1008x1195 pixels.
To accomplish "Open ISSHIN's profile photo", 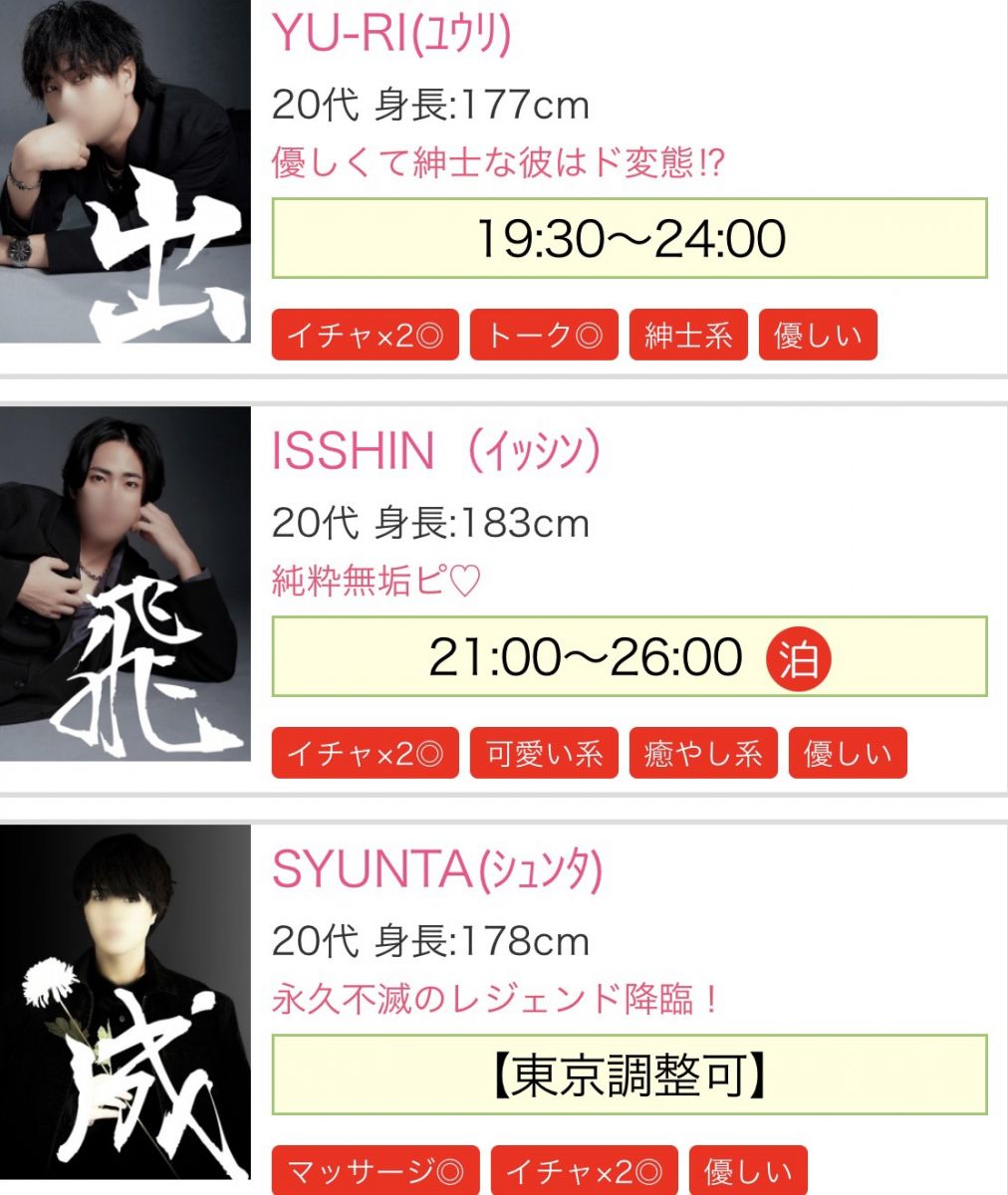I will click(x=125, y=584).
